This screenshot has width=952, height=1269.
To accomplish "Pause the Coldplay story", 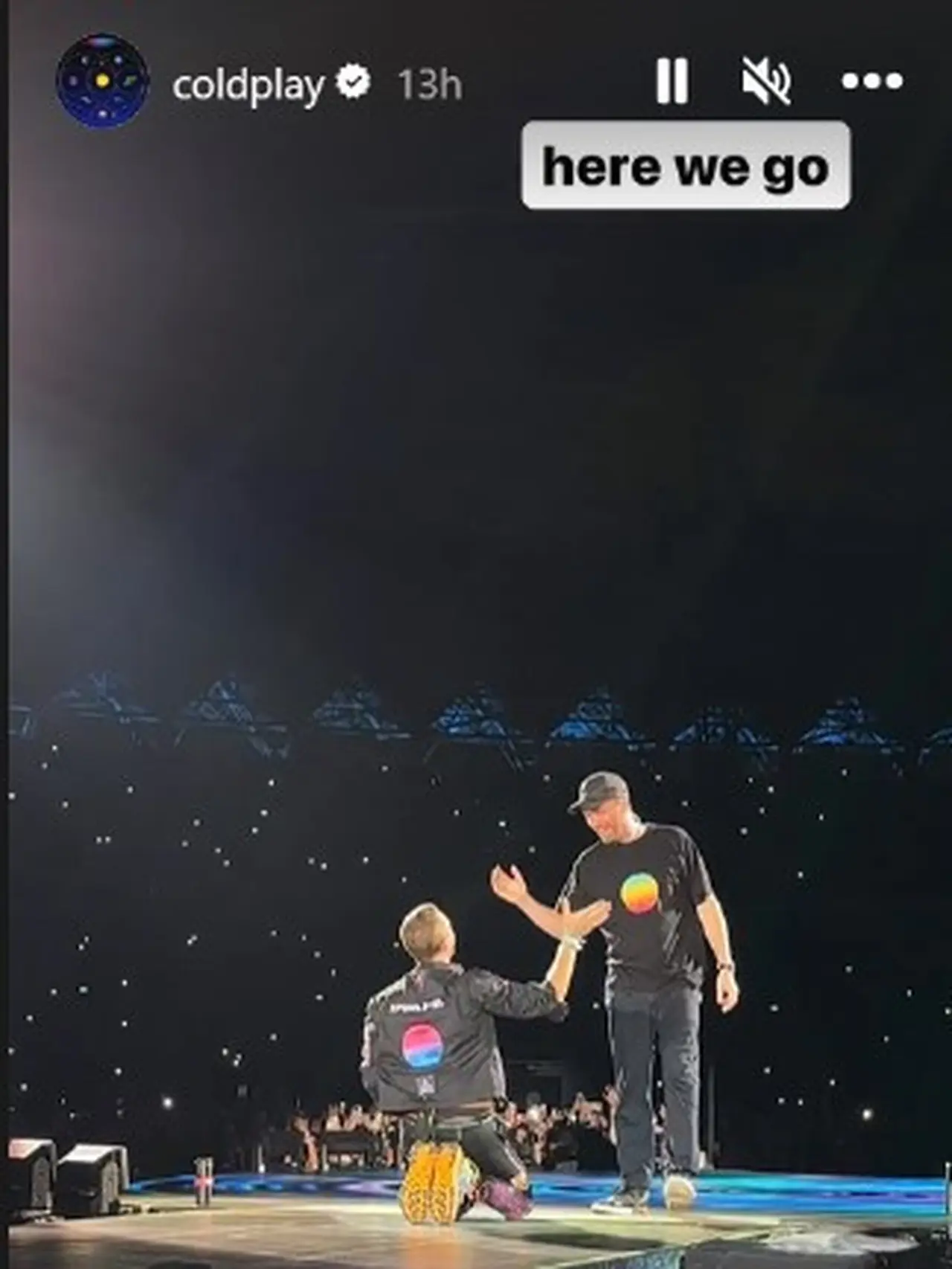I will coord(672,80).
